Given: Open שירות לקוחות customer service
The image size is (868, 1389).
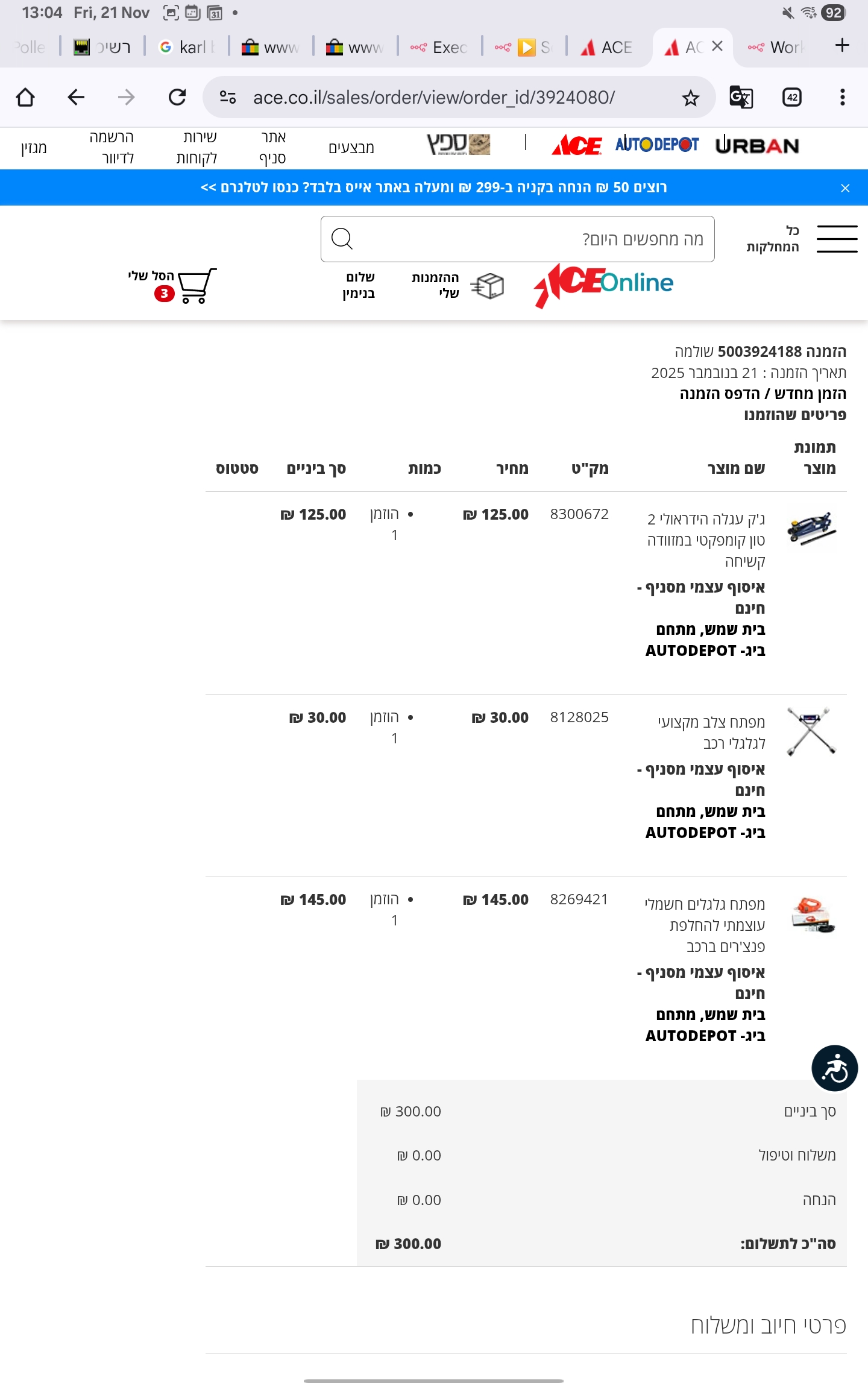Looking at the screenshot, I should pyautogui.click(x=197, y=148).
